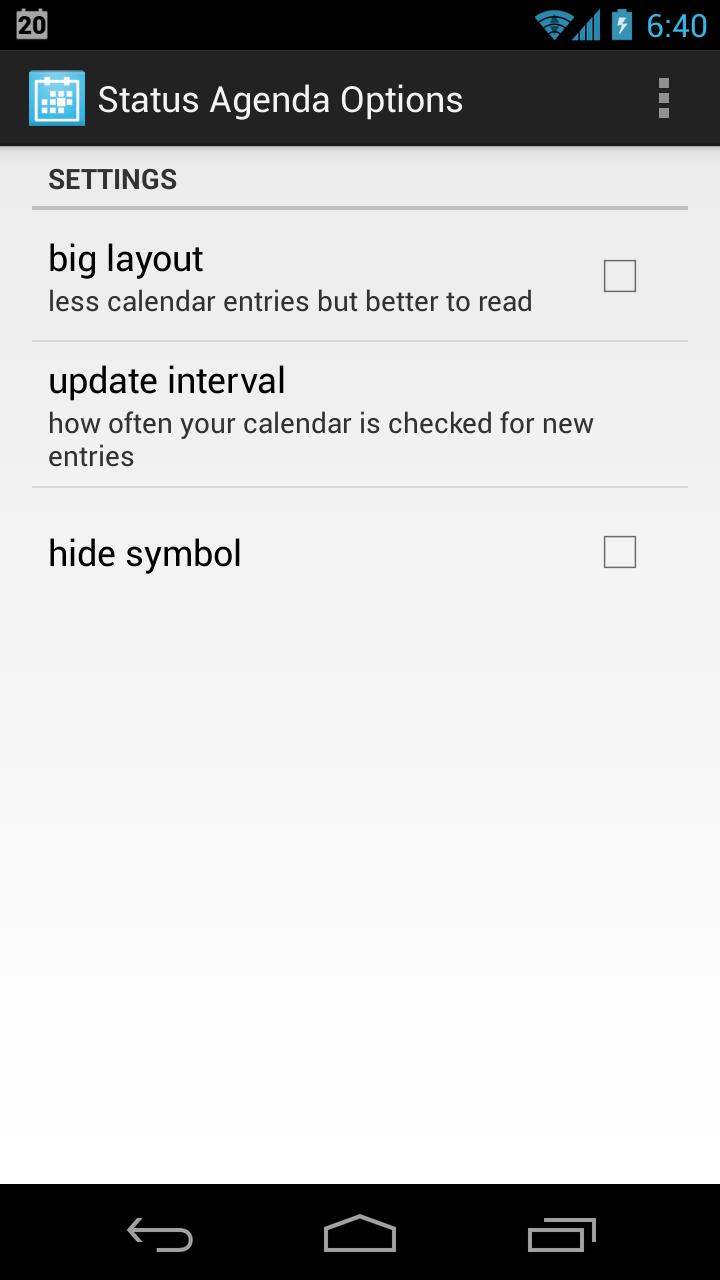Enable the big layout checkbox
The width and height of the screenshot is (720, 1280).
click(x=619, y=275)
